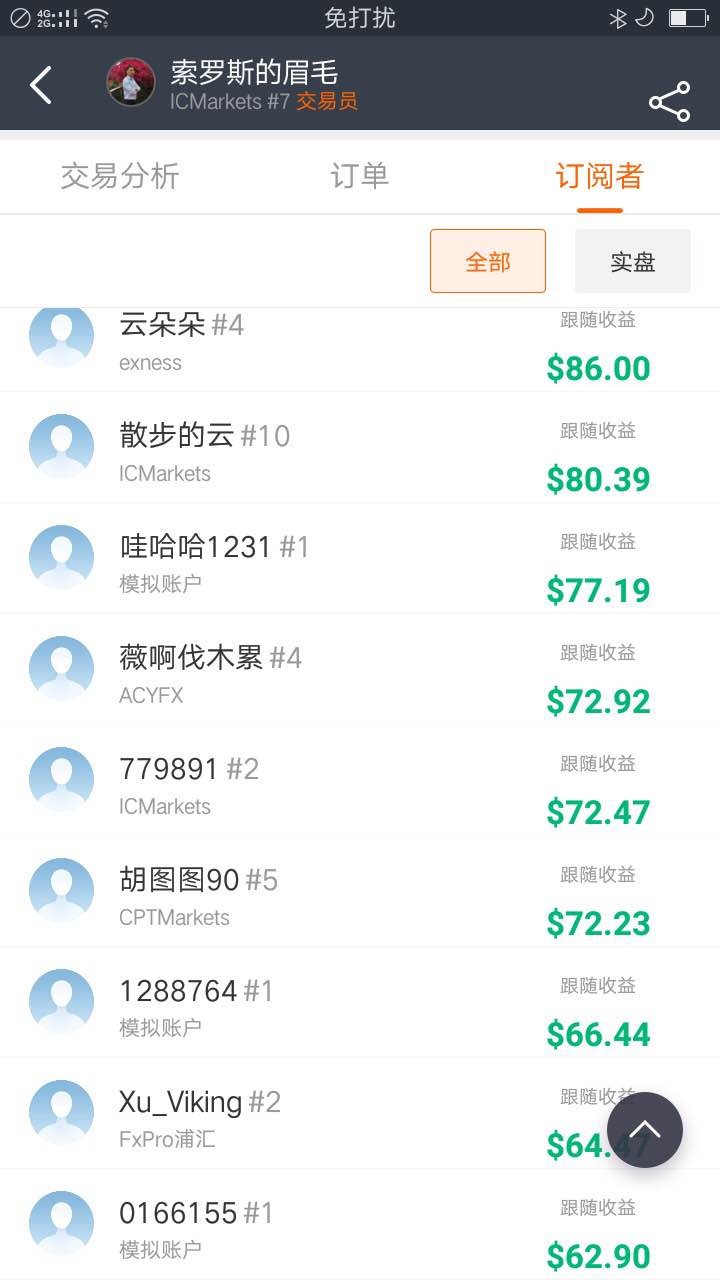Screen dimensions: 720x1280
Task: Open the trader's avatar picture
Action: (131, 83)
